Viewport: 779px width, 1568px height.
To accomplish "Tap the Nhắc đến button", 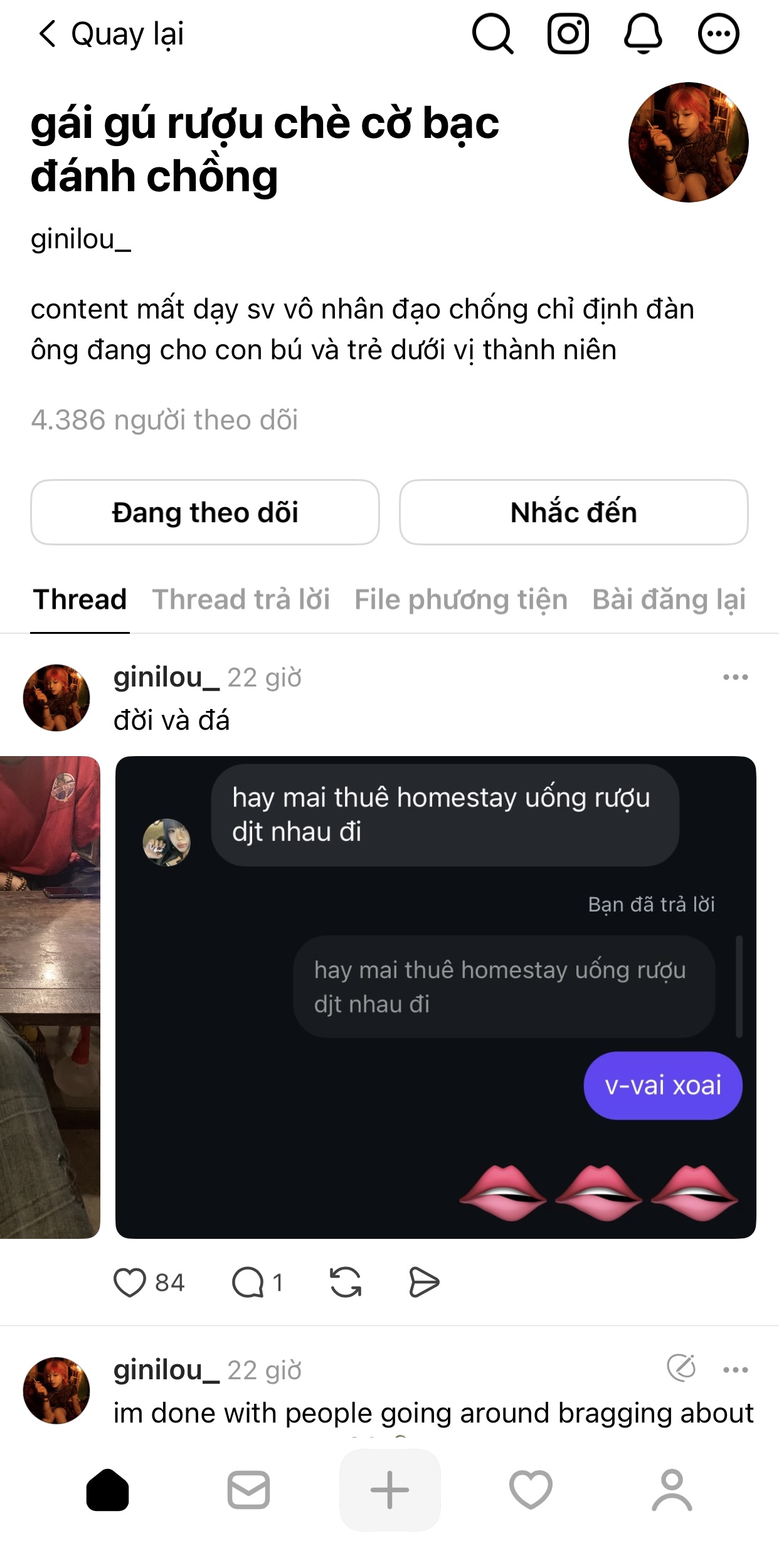I will coord(574,512).
